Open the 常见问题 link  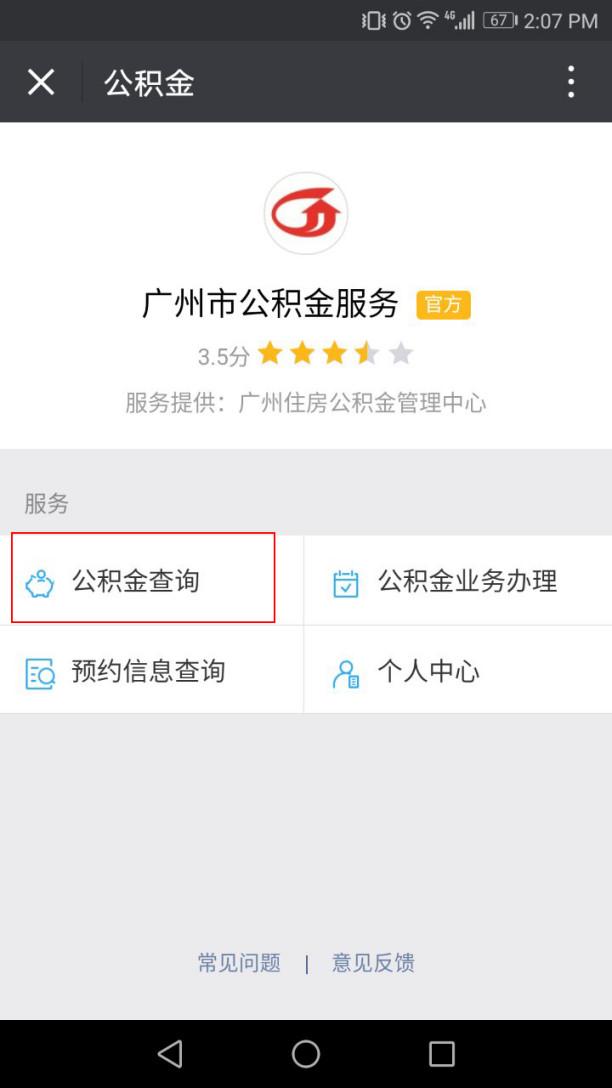pos(239,963)
